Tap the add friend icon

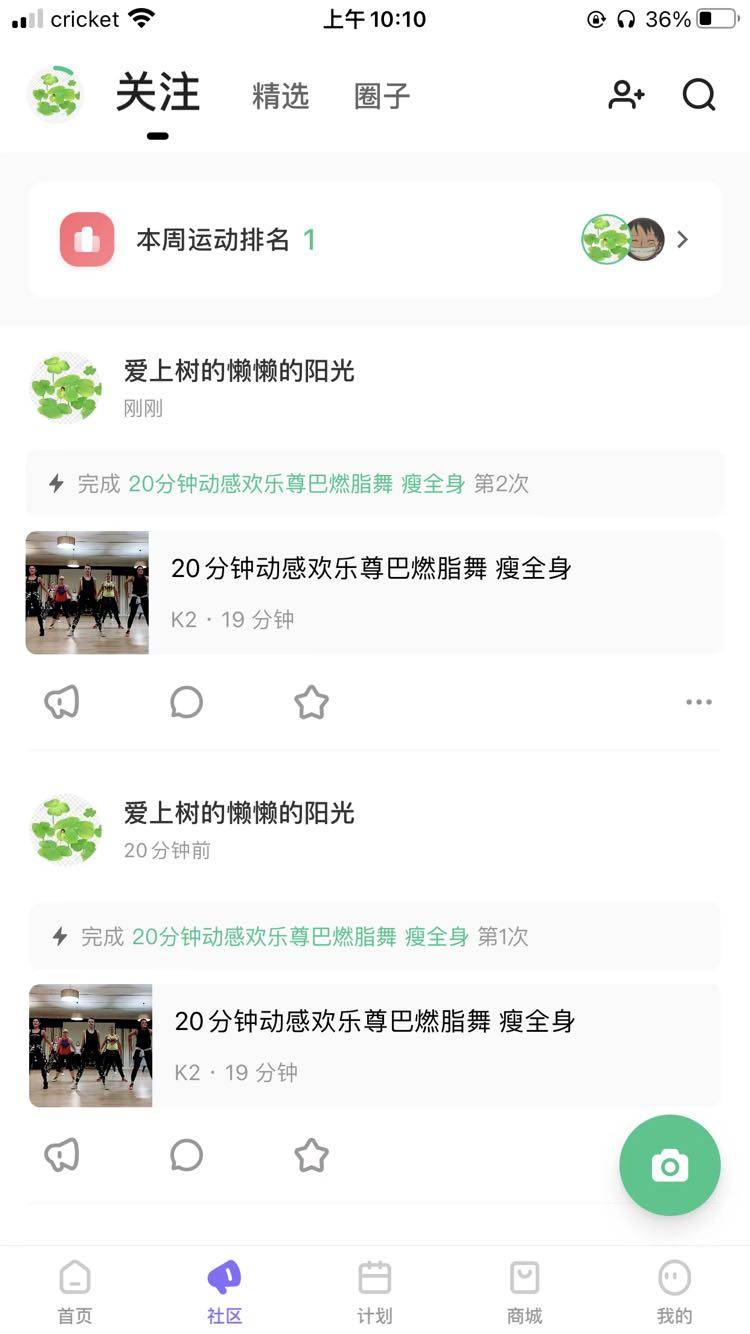627,95
